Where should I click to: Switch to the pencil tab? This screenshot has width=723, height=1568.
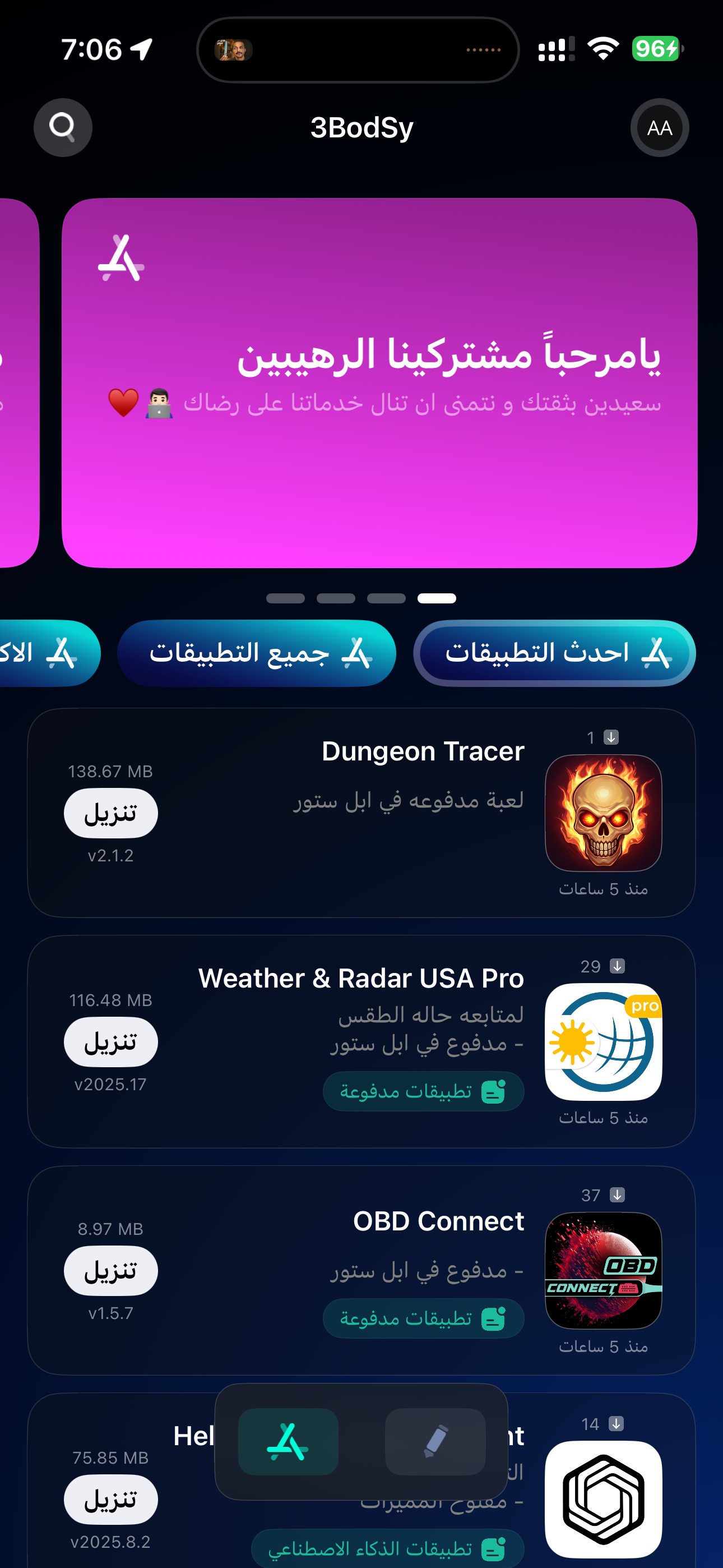pos(435,1441)
